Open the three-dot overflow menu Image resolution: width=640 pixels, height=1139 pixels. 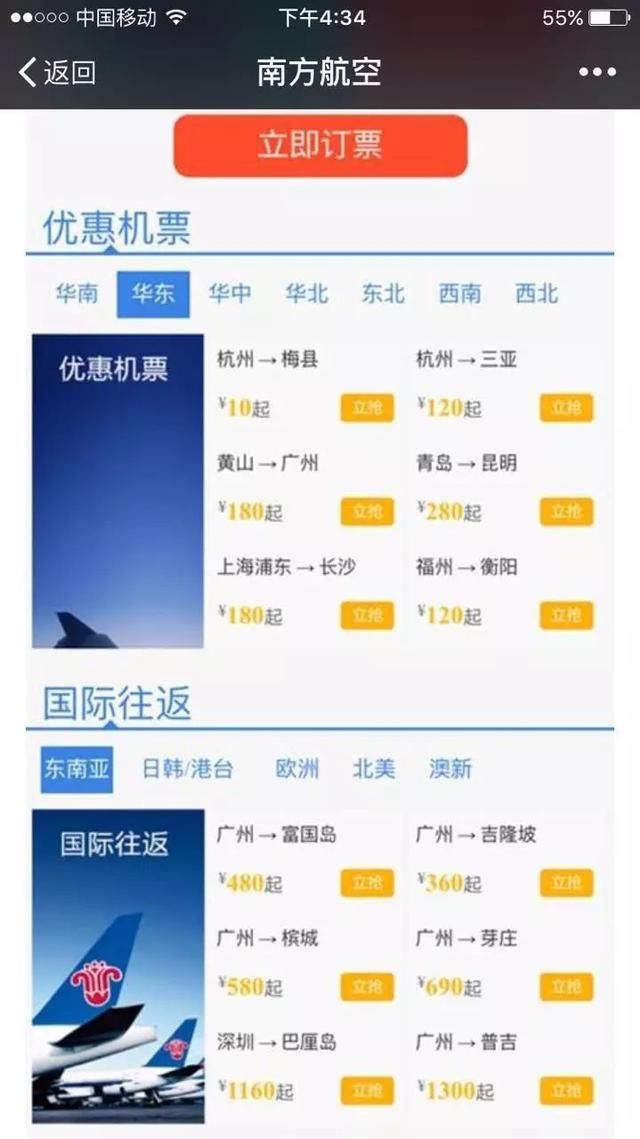click(x=597, y=72)
